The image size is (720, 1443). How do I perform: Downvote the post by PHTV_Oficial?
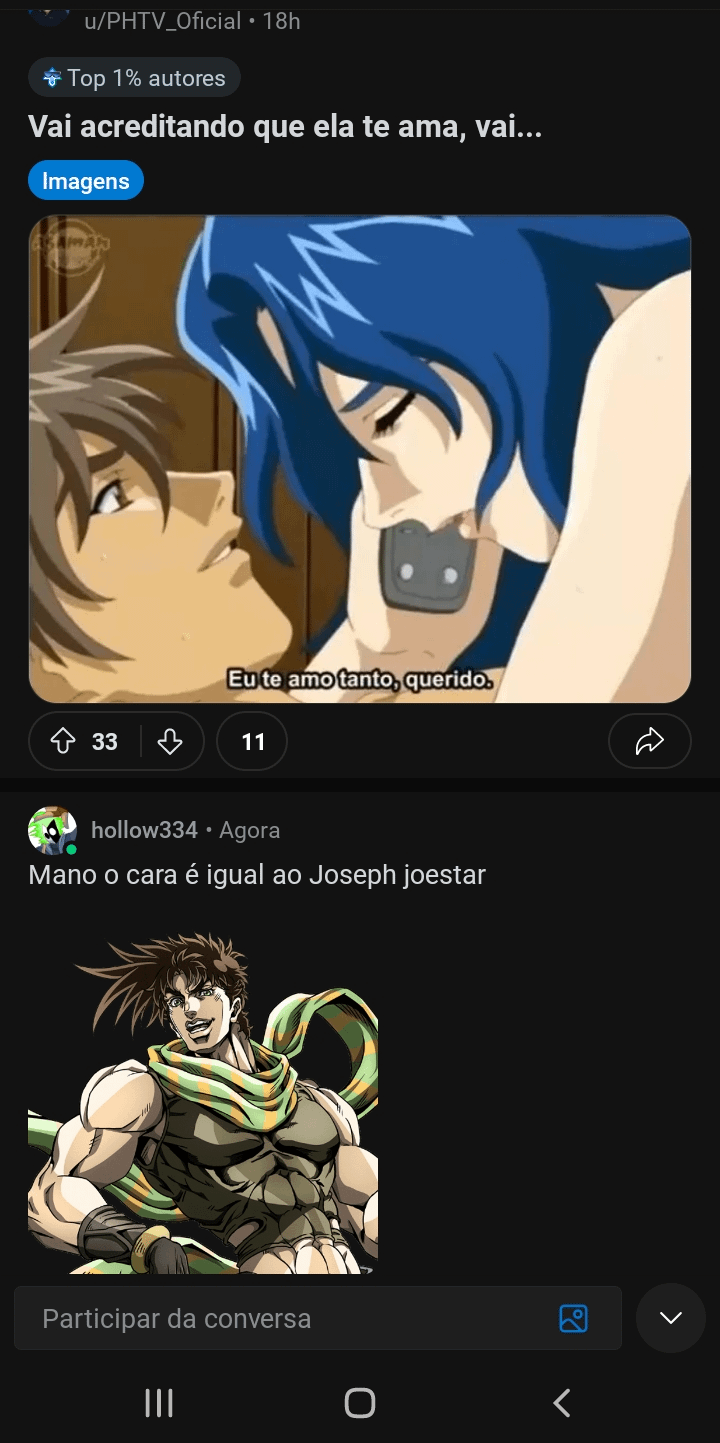click(171, 741)
